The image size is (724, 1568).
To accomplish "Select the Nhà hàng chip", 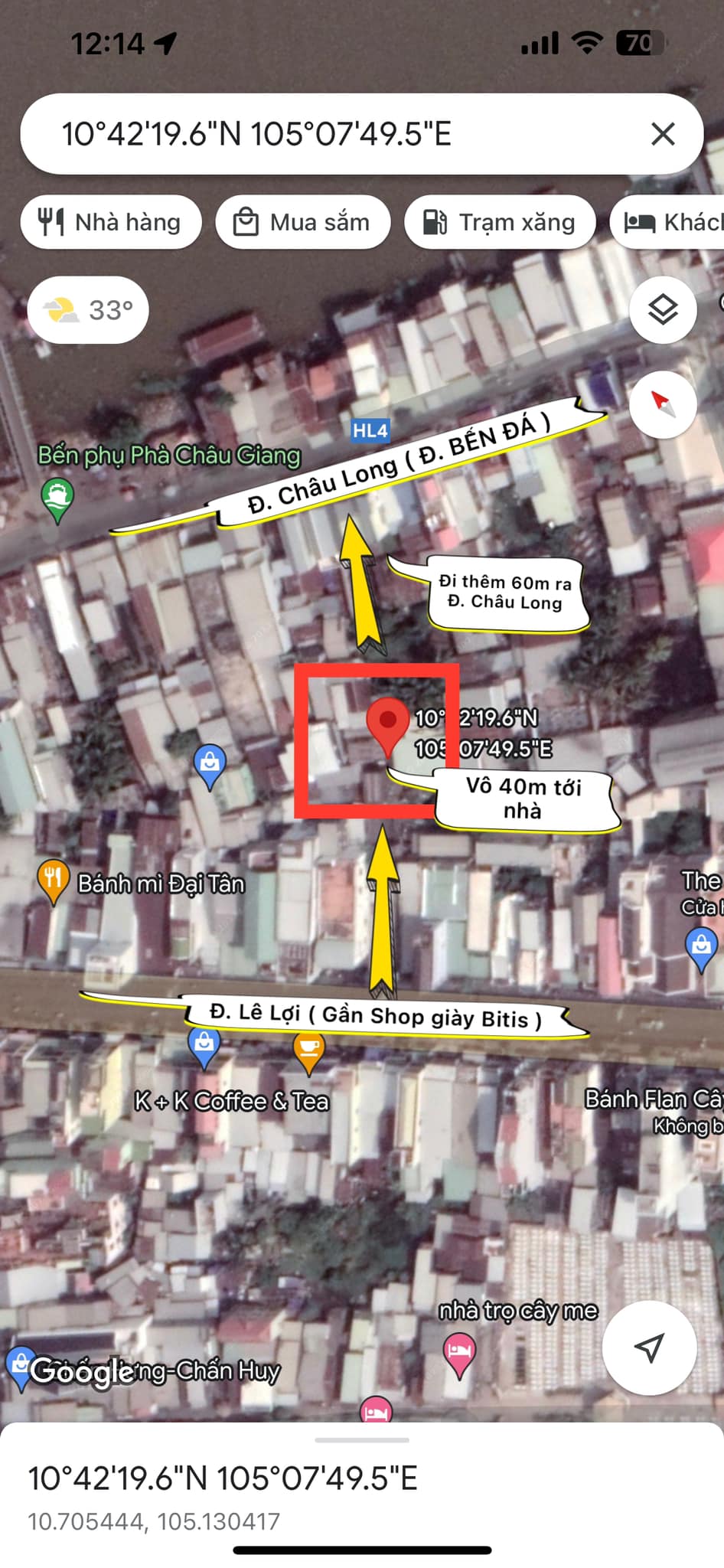I will pyautogui.click(x=111, y=222).
